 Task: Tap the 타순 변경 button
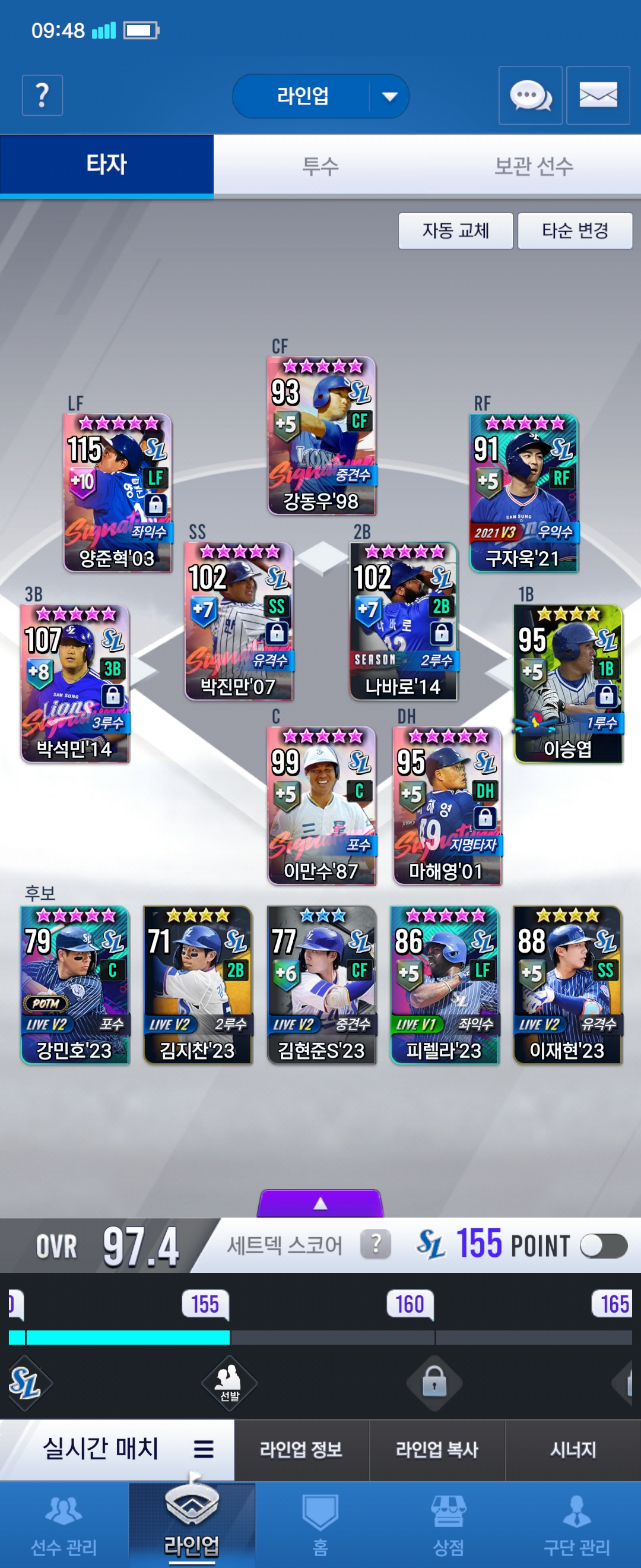click(x=575, y=230)
